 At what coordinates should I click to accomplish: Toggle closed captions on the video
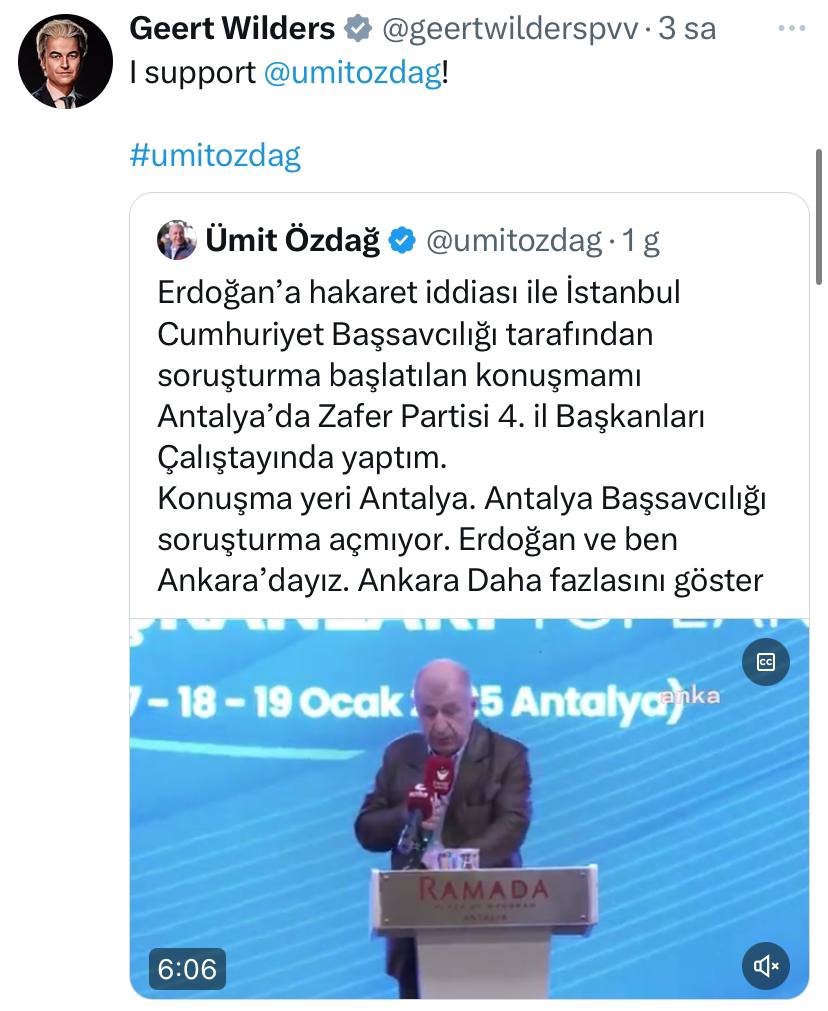tap(765, 661)
